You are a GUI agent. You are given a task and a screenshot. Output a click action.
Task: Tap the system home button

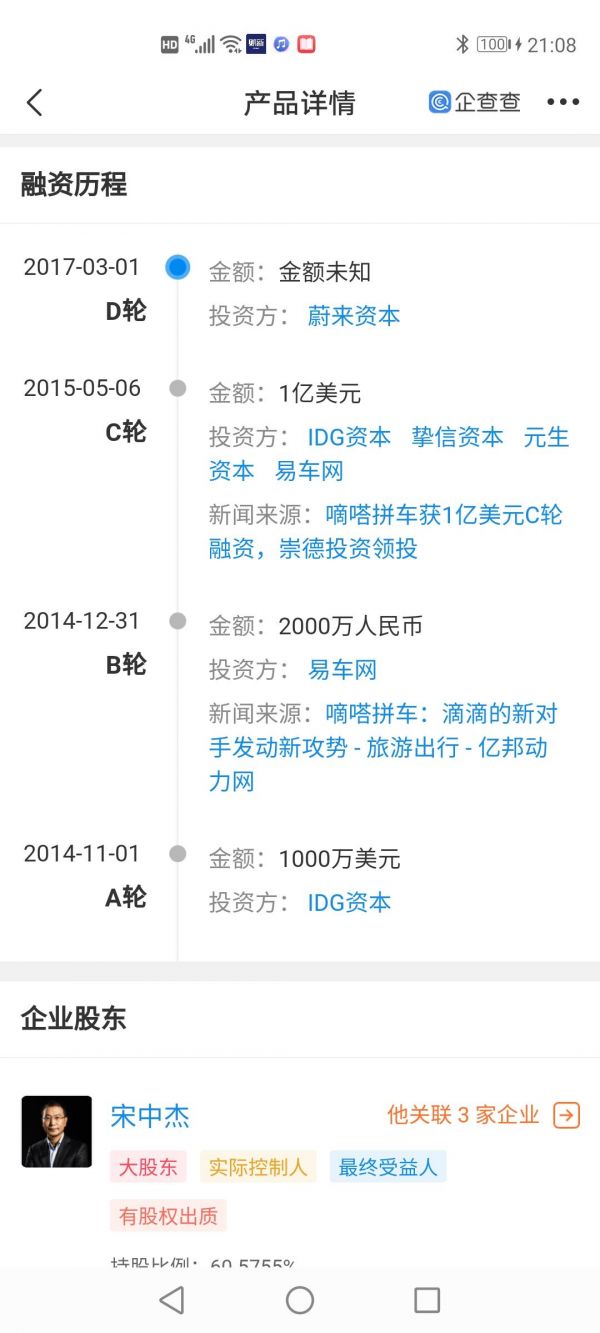[300, 1300]
